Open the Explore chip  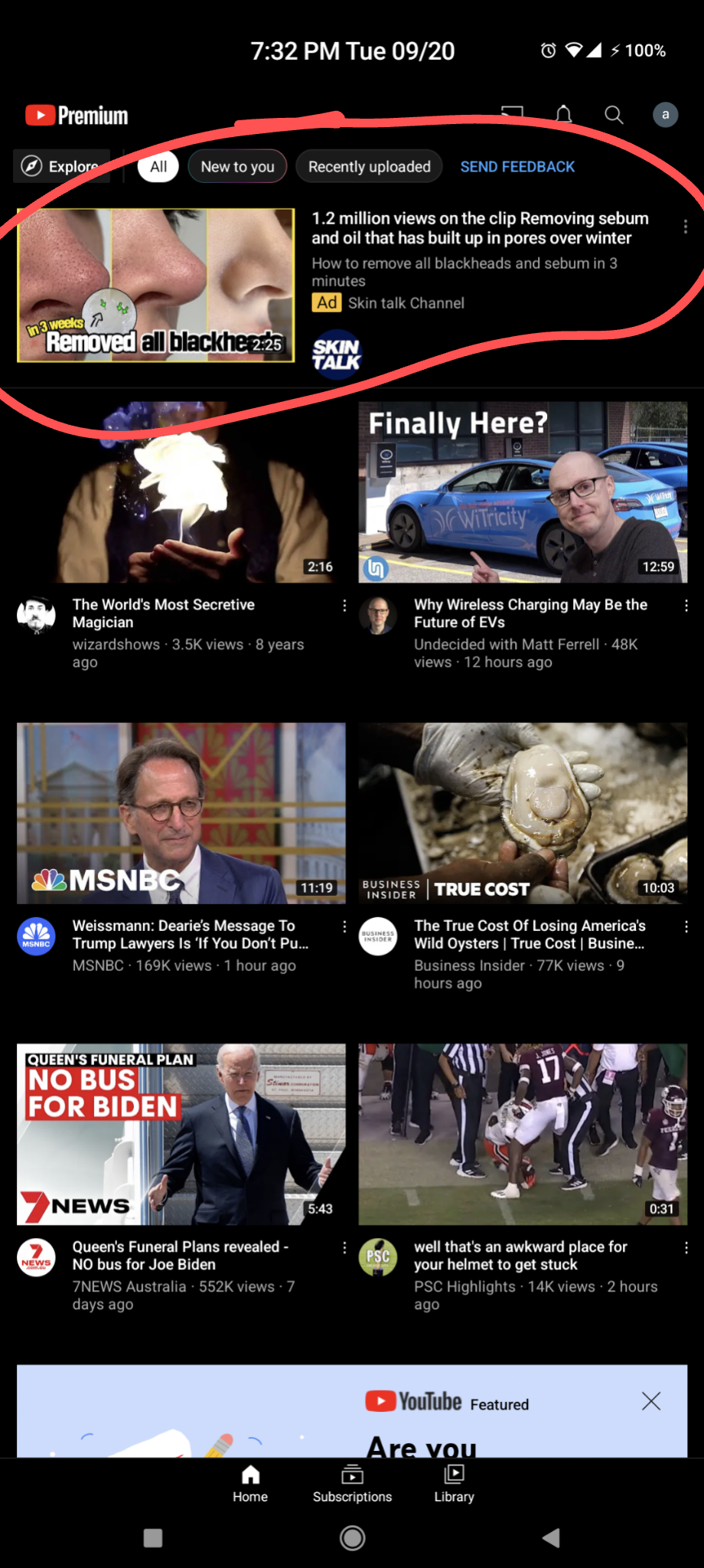[62, 166]
